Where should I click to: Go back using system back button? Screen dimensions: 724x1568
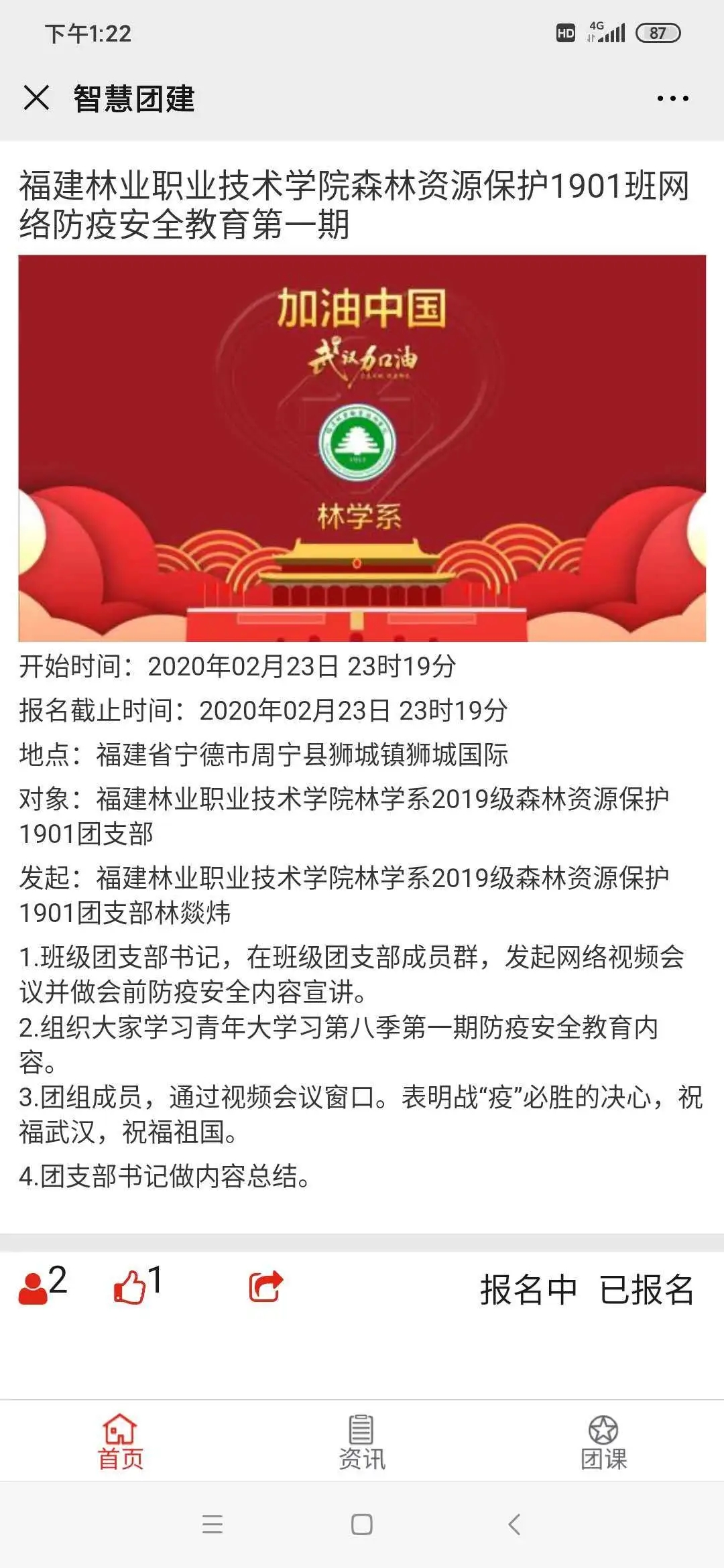click(x=514, y=1524)
